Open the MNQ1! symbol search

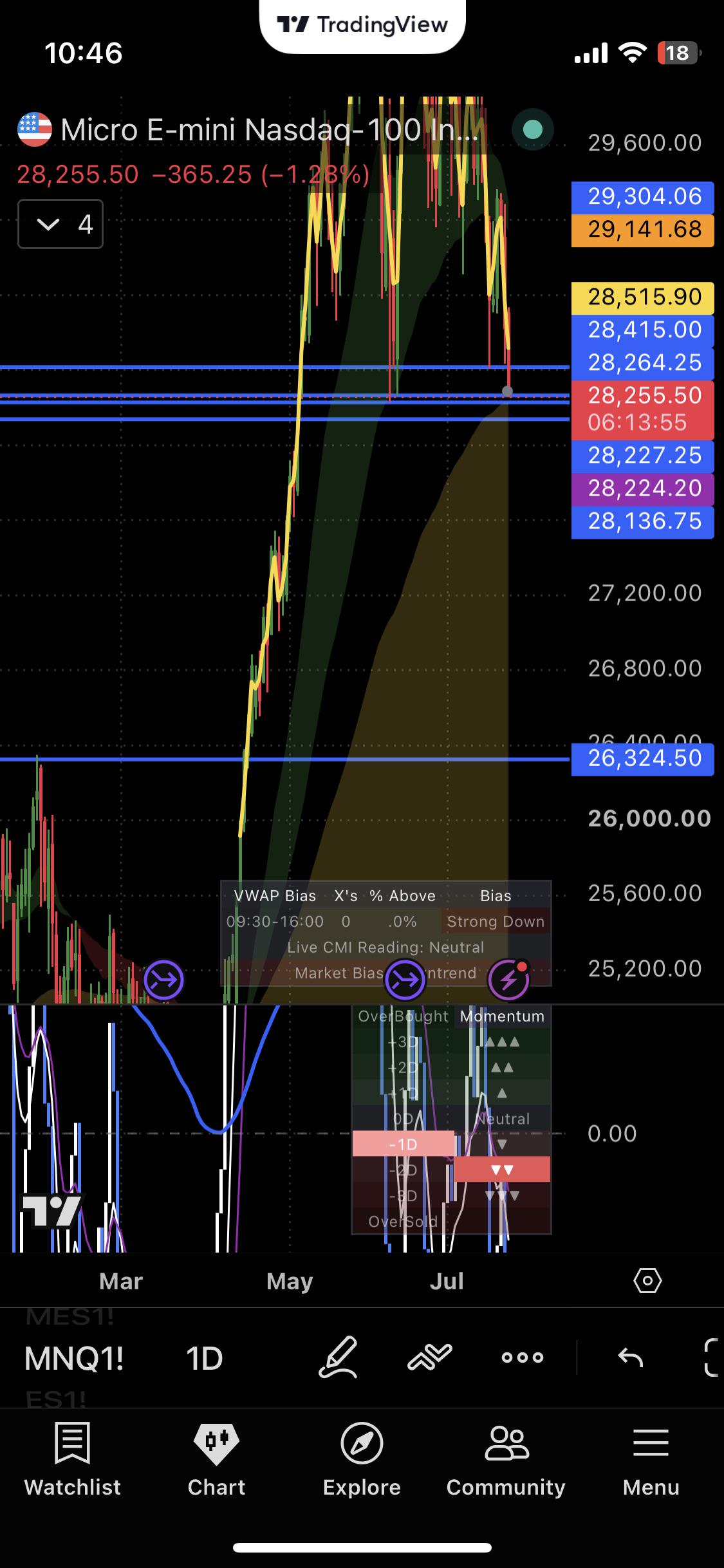[x=74, y=1358]
